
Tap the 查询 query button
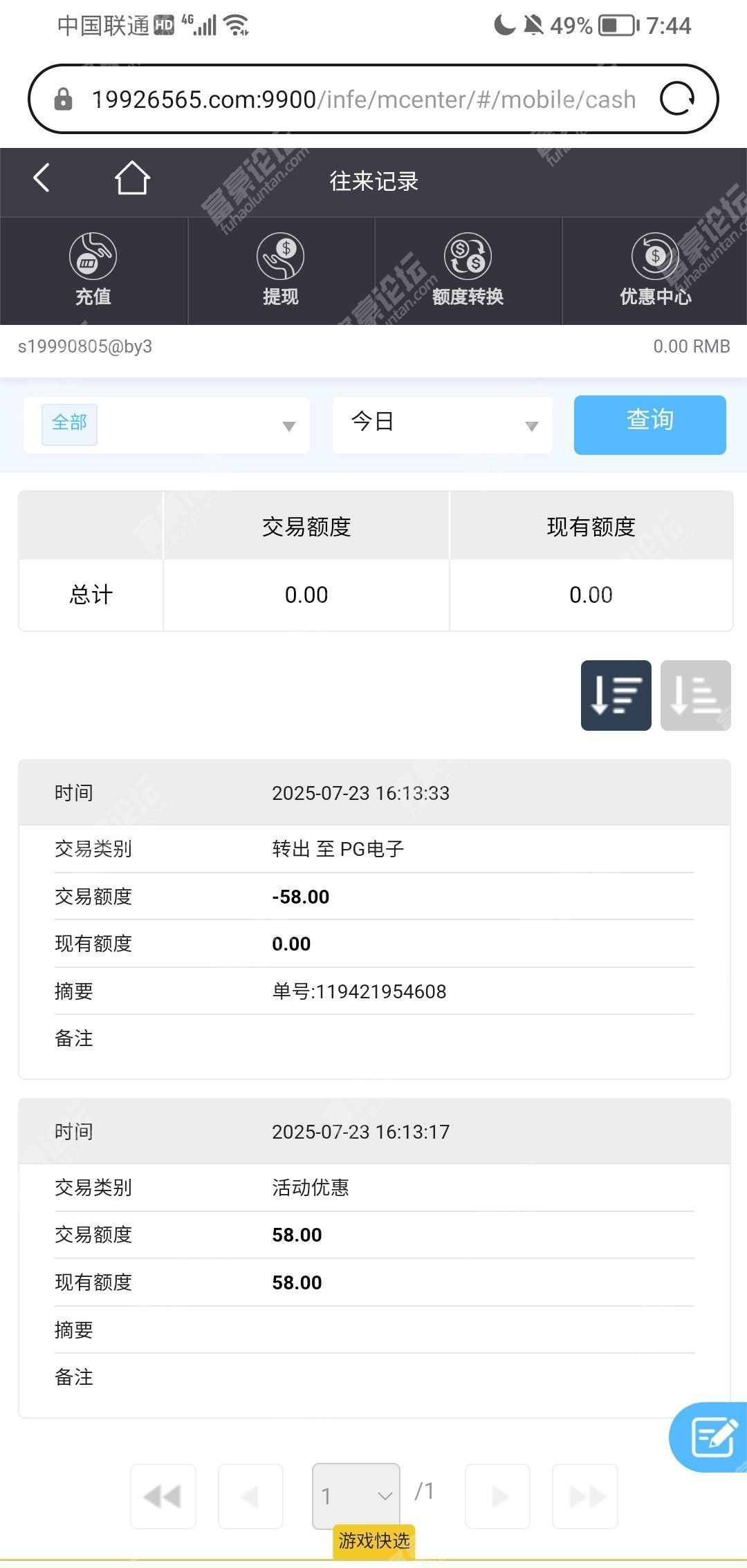tap(650, 424)
